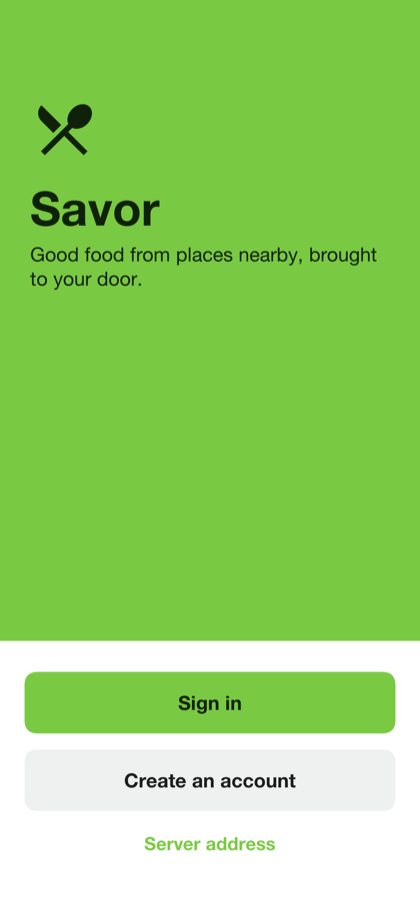
Task: Choose Create an account
Action: coord(210,780)
